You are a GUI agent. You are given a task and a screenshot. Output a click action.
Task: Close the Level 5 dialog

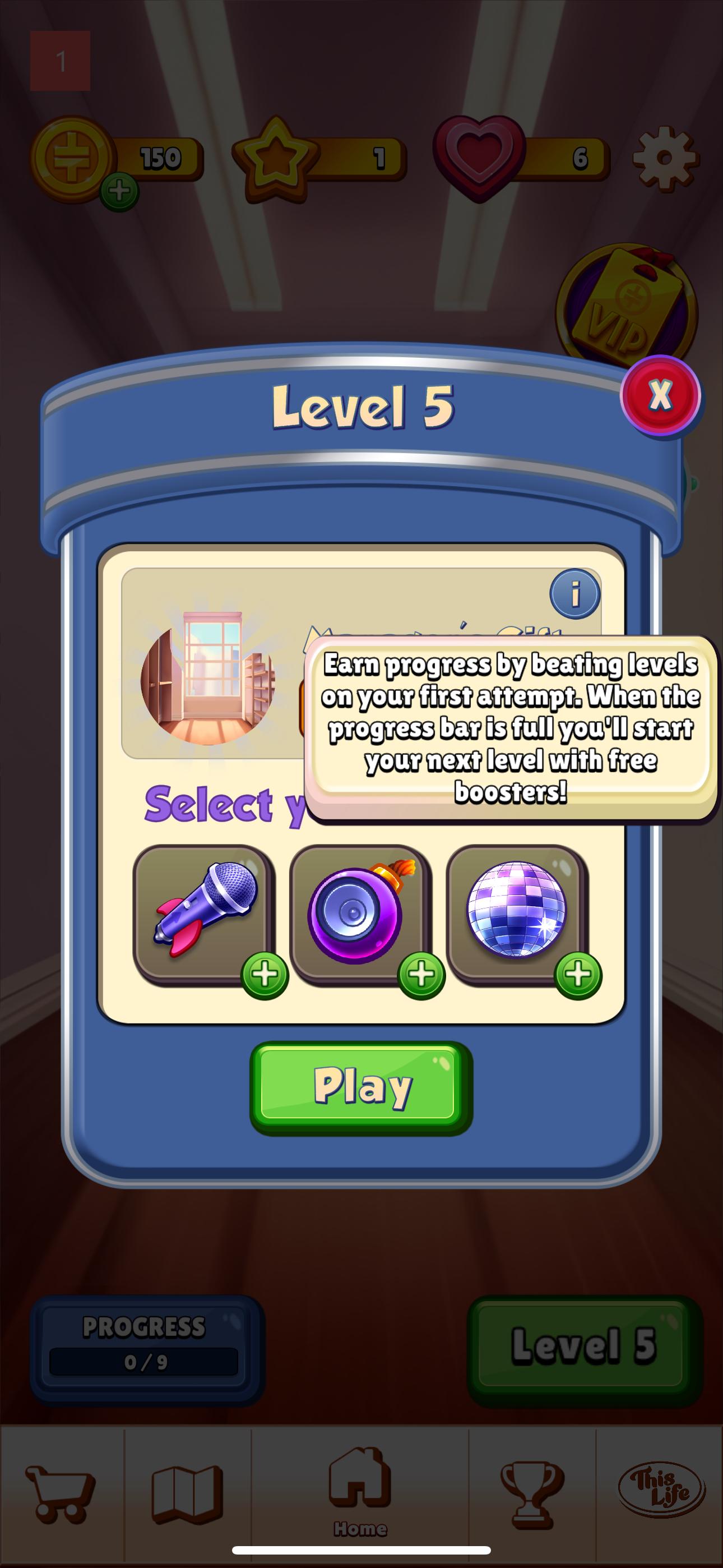[660, 396]
